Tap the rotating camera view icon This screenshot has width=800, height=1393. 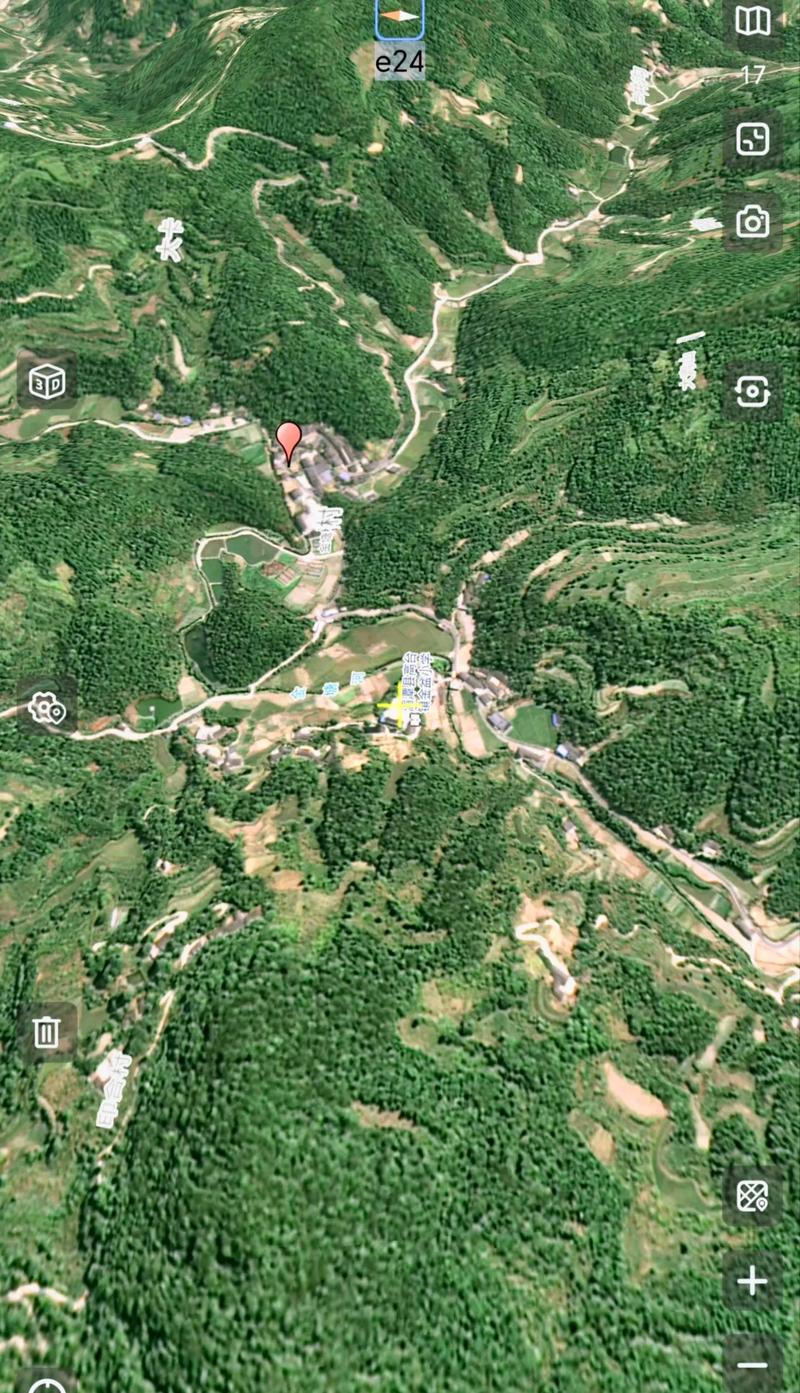(x=752, y=391)
